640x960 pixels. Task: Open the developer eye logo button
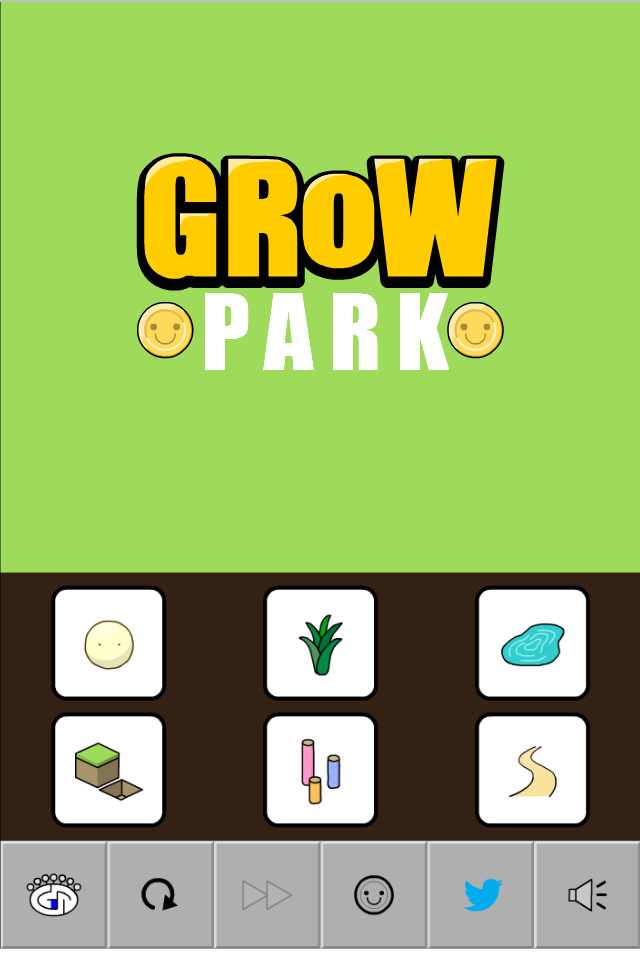point(54,894)
